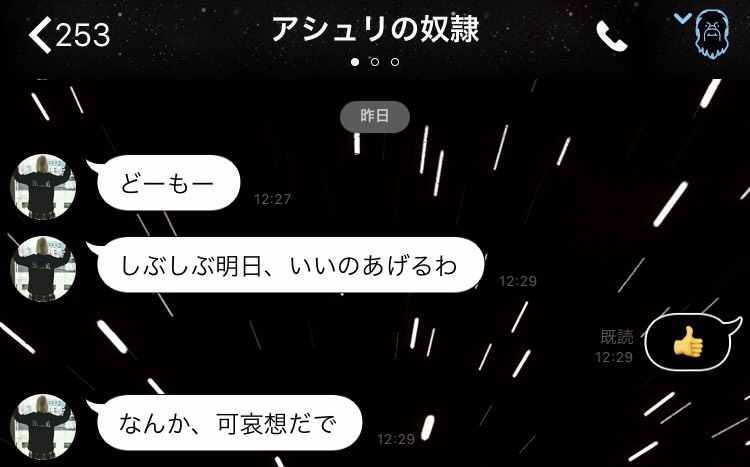Open sender's avatar beside どーもー message
The height and width of the screenshot is (467, 750).
tap(43, 186)
